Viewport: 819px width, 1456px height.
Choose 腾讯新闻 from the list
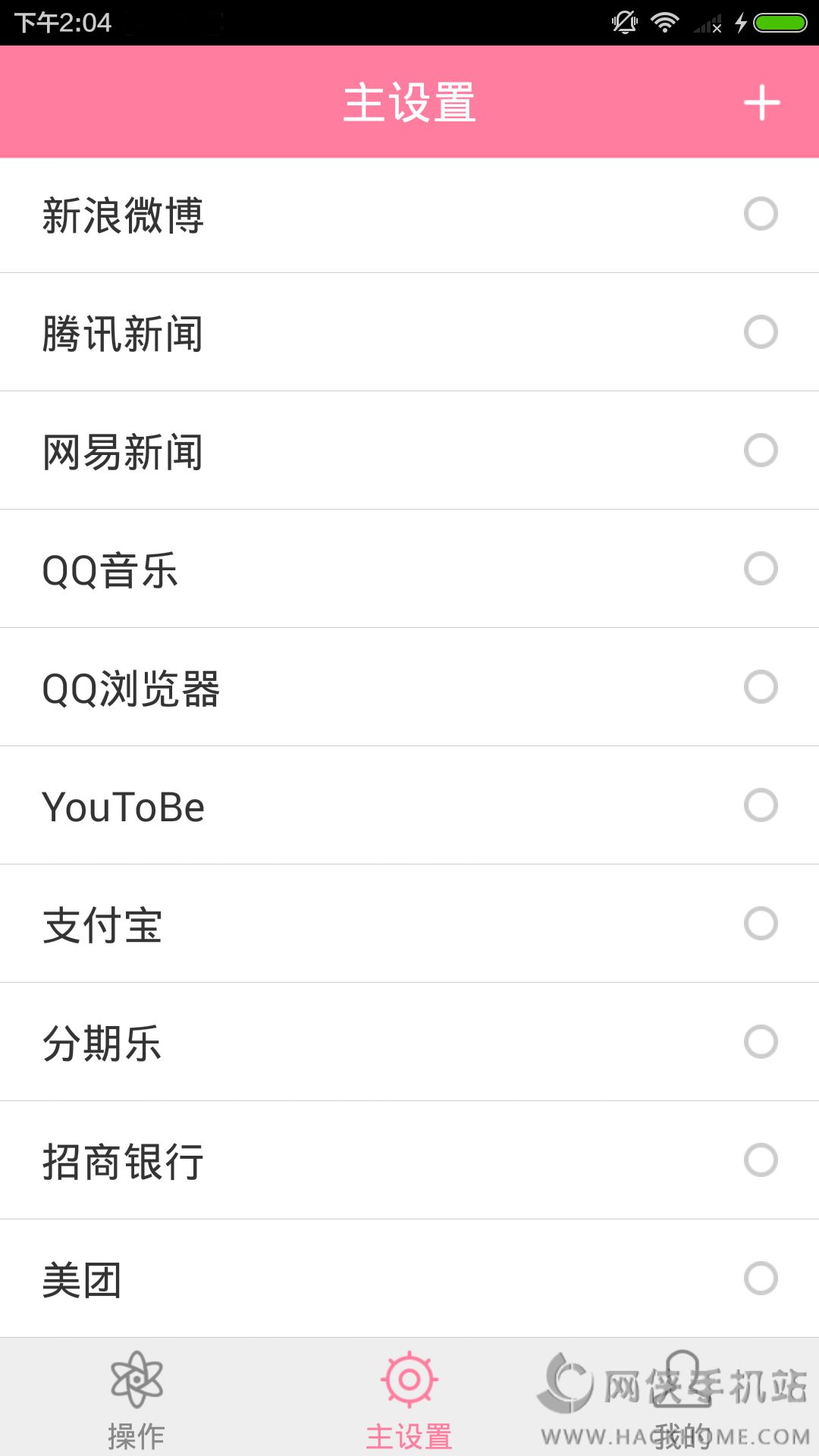(761, 332)
